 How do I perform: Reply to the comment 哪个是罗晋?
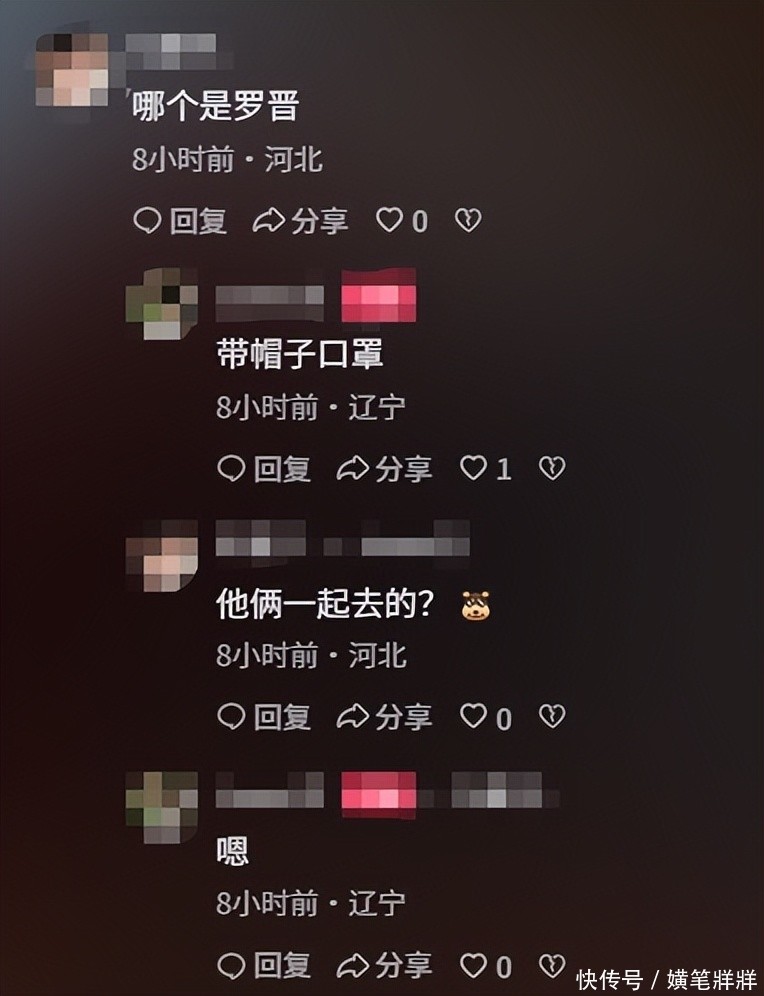pyautogui.click(x=181, y=221)
